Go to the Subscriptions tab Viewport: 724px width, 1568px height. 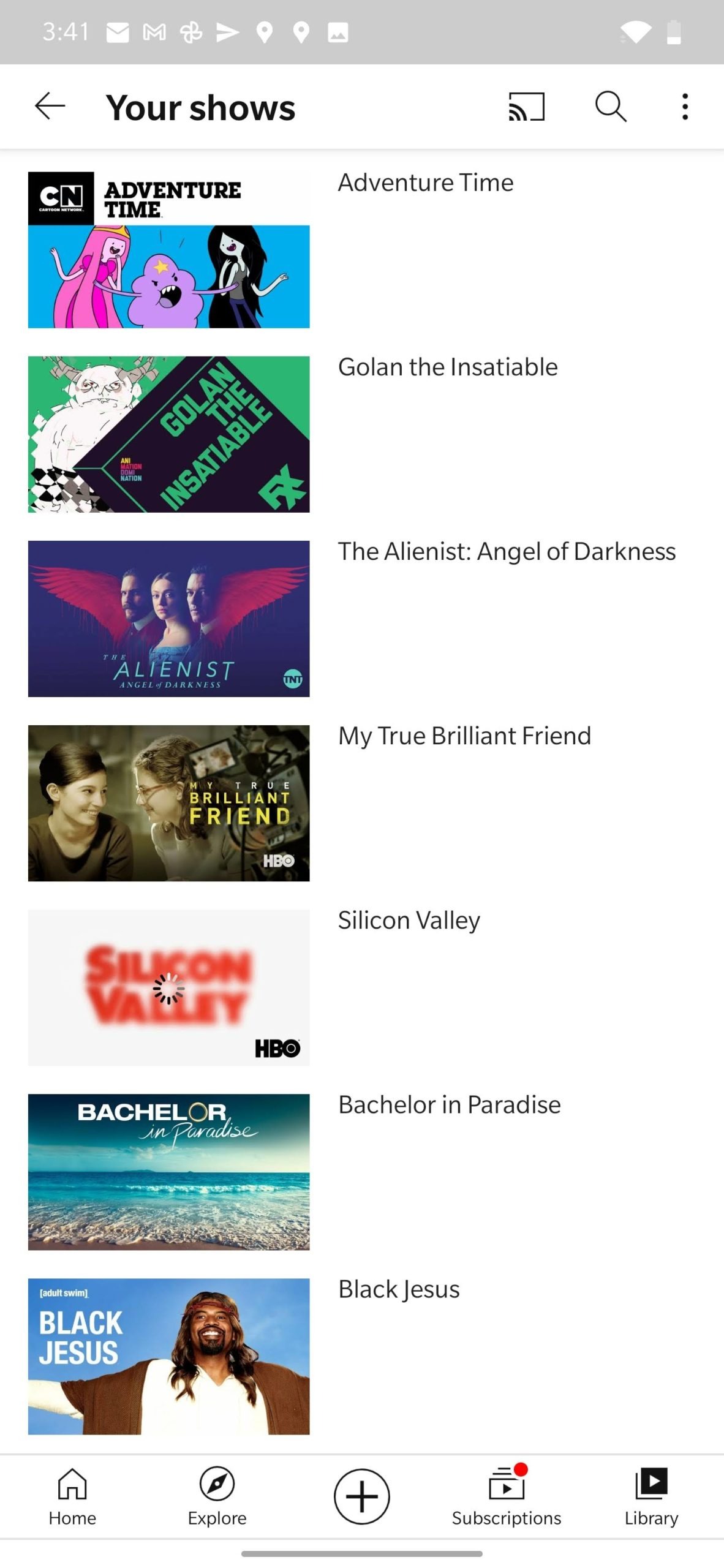click(507, 1496)
